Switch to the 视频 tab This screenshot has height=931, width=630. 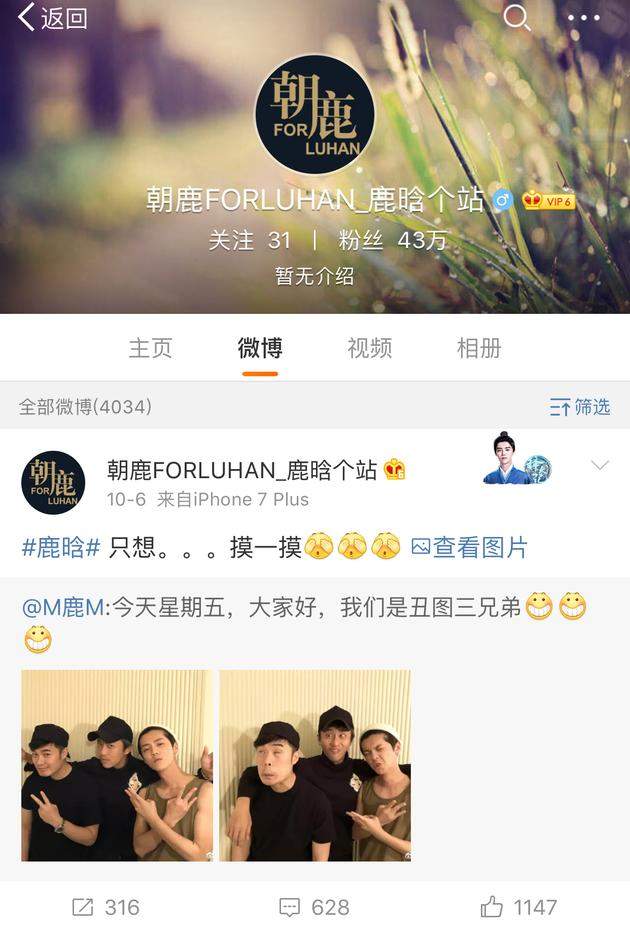[369, 348]
